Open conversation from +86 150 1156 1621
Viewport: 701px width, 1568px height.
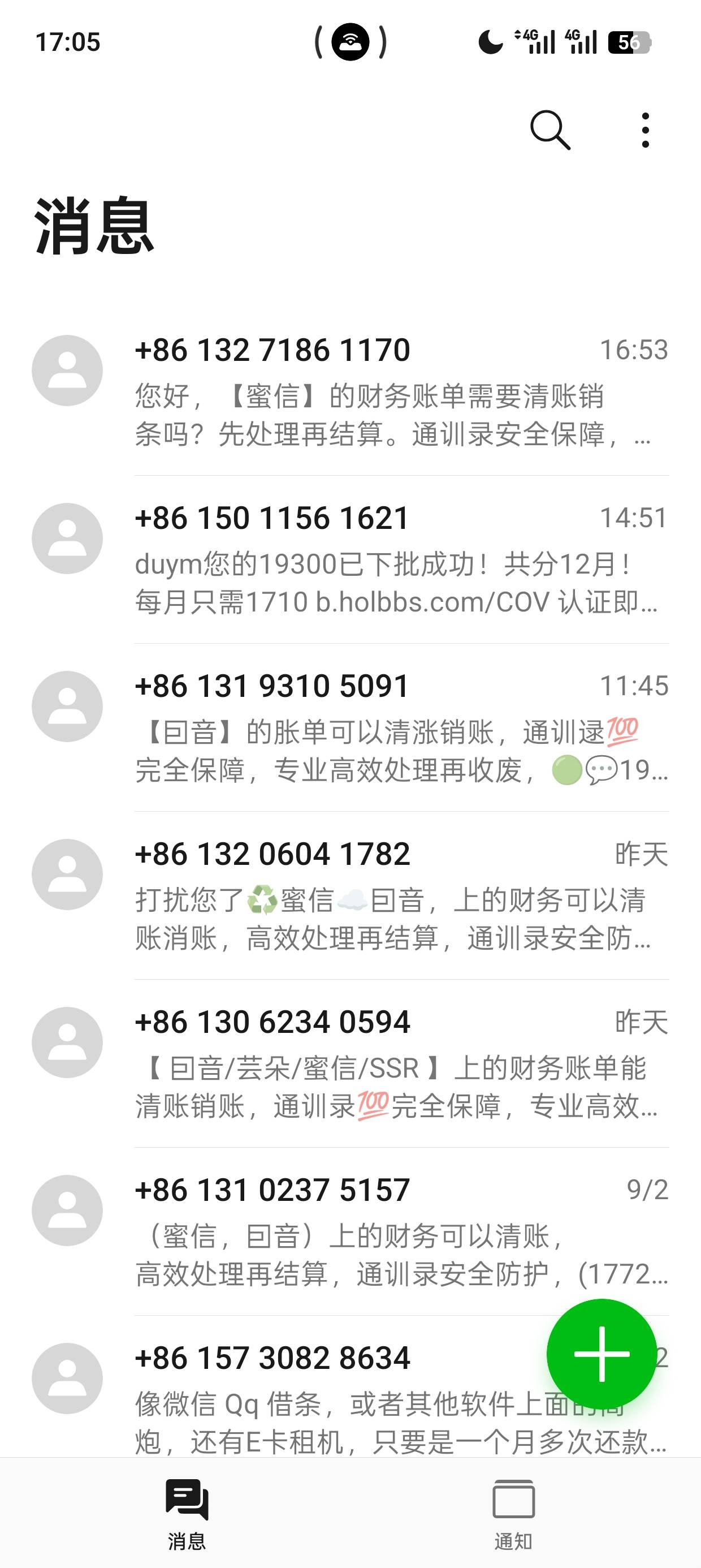pyautogui.click(x=350, y=559)
